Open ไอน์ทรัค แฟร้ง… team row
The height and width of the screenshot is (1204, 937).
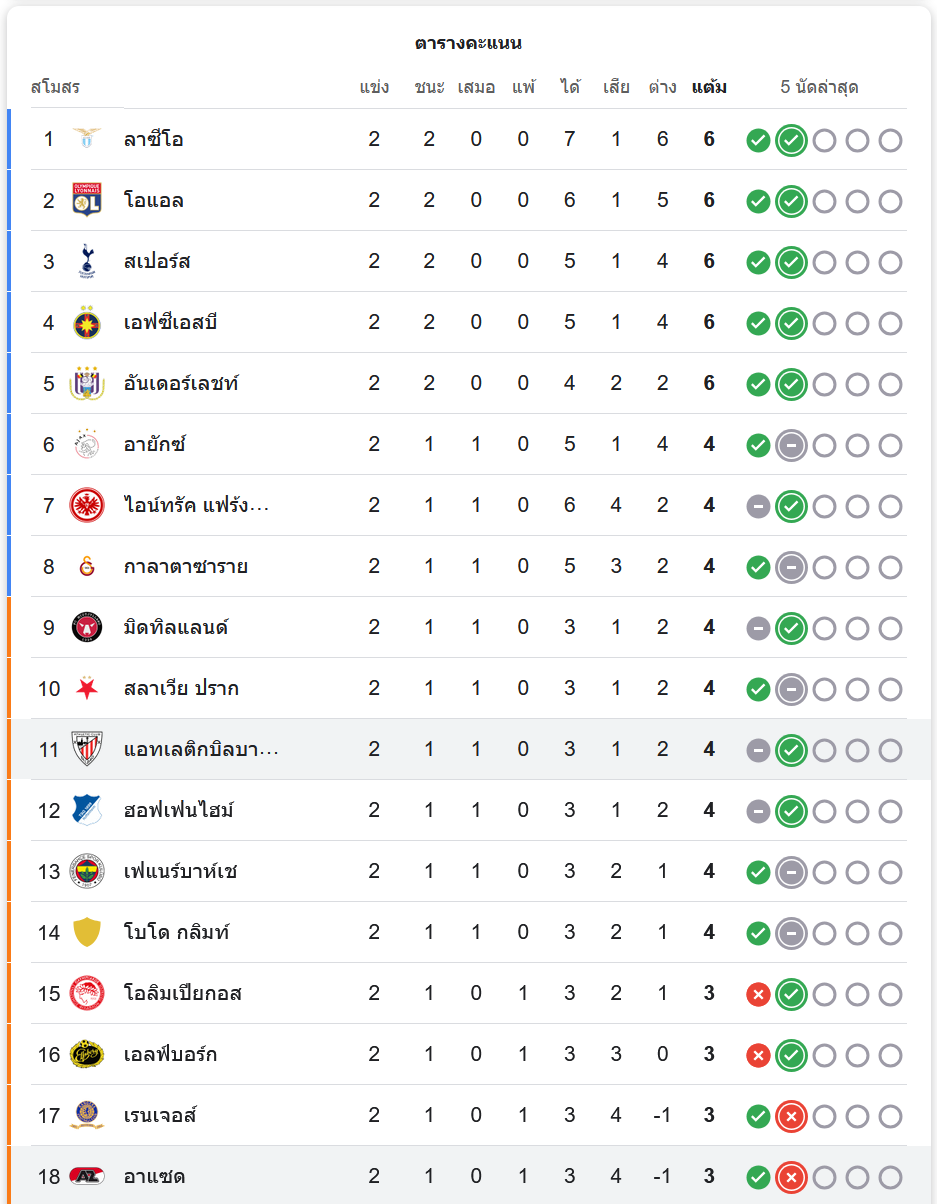[196, 506]
